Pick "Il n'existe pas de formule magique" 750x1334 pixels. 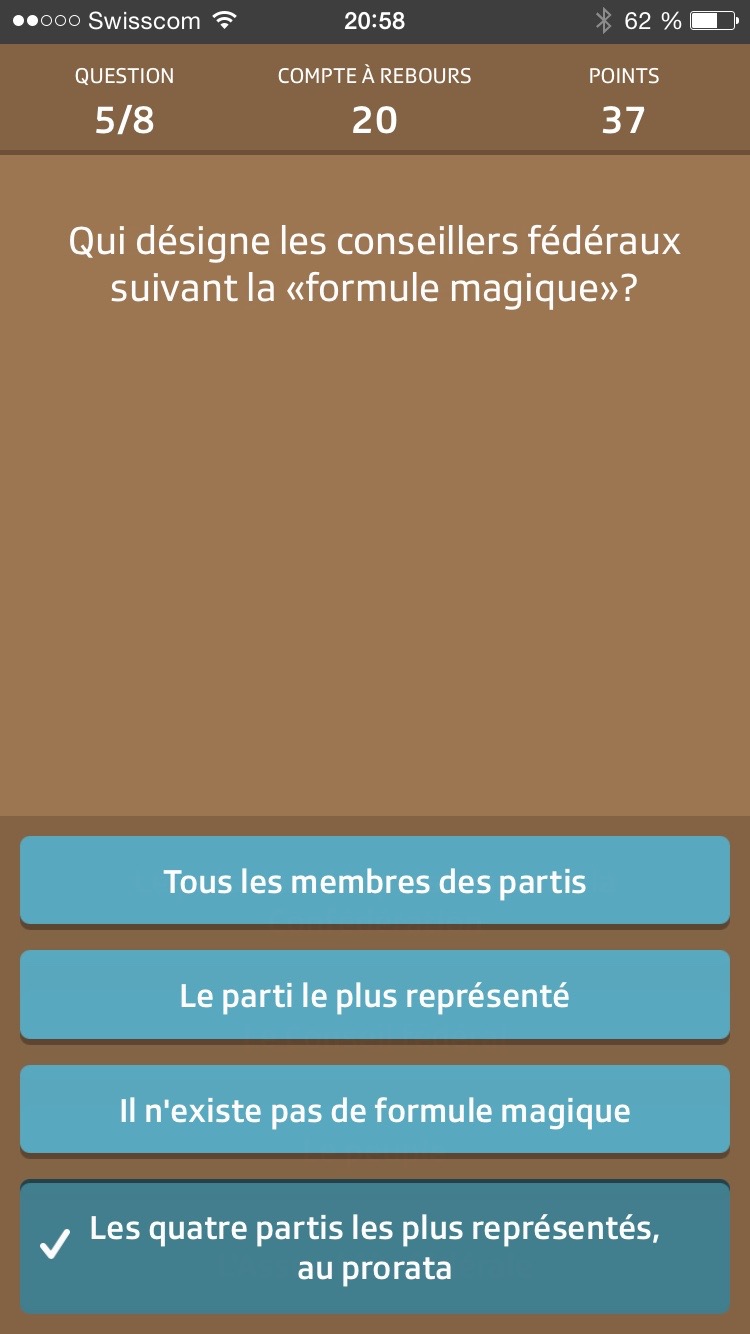coord(375,1110)
